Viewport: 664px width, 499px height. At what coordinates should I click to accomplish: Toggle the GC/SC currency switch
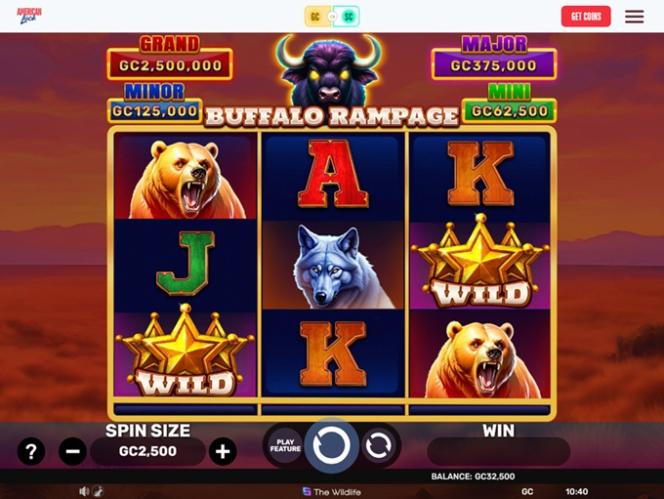pos(332,16)
